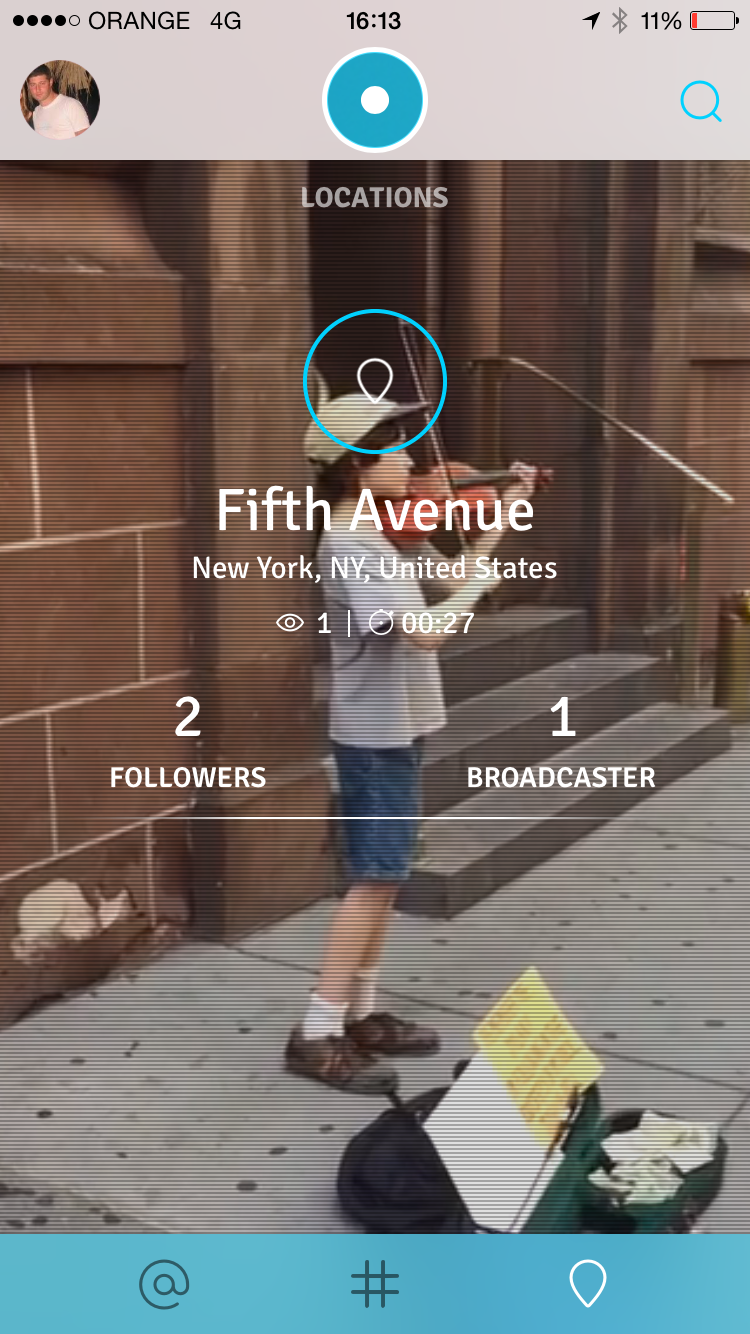Select the locations pin tab
The height and width of the screenshot is (1334, 750).
(587, 1284)
